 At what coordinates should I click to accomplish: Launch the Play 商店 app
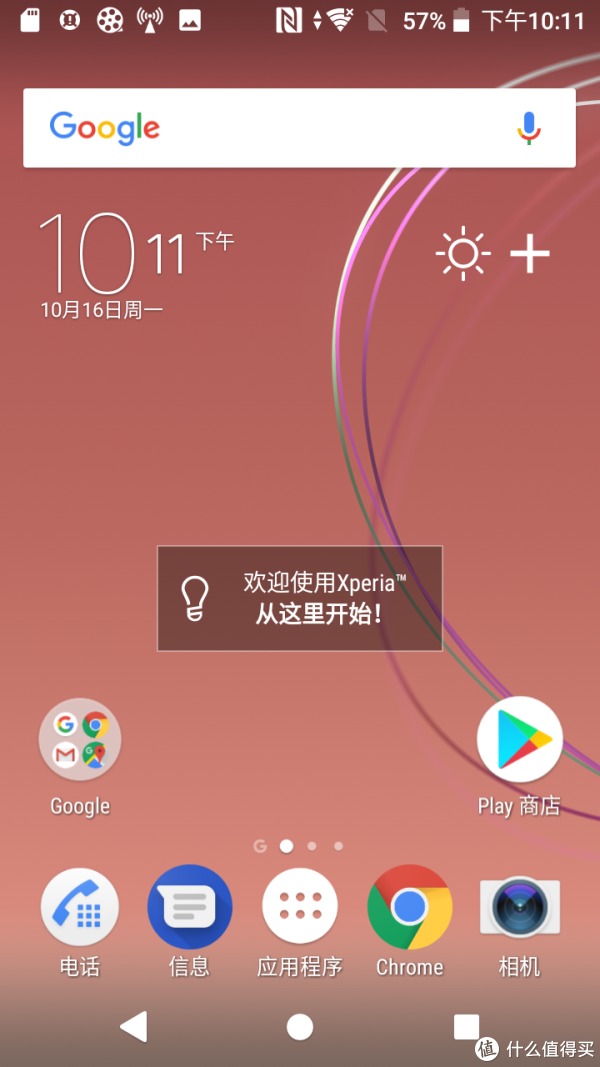pos(519,741)
